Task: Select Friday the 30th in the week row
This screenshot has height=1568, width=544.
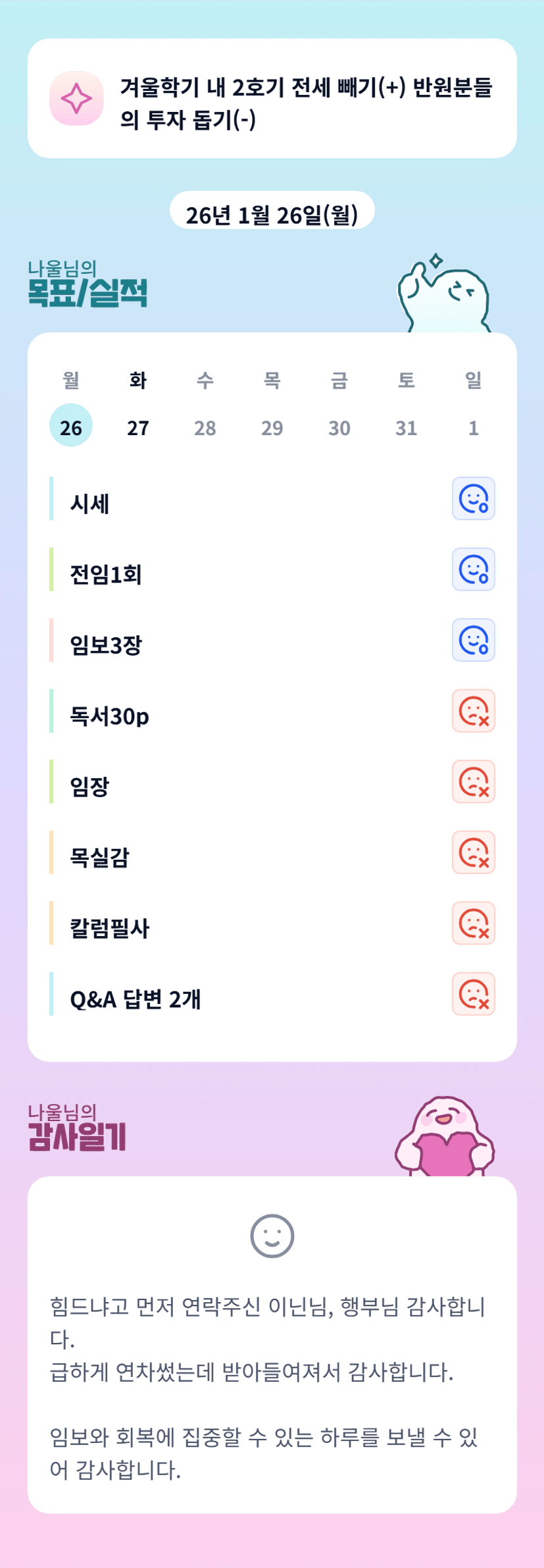Action: tap(339, 427)
